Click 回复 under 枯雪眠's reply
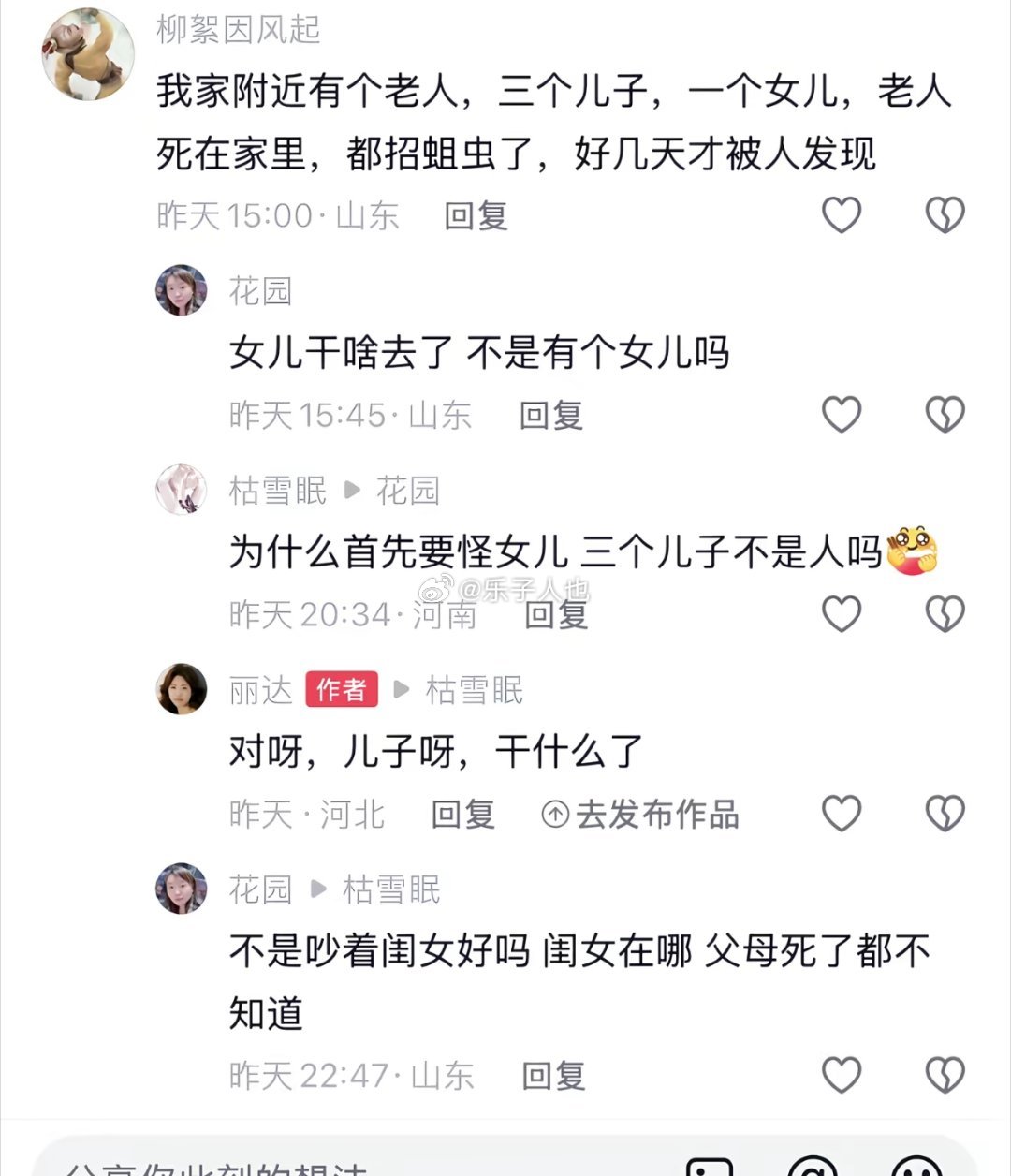1011x1176 pixels. 556,614
